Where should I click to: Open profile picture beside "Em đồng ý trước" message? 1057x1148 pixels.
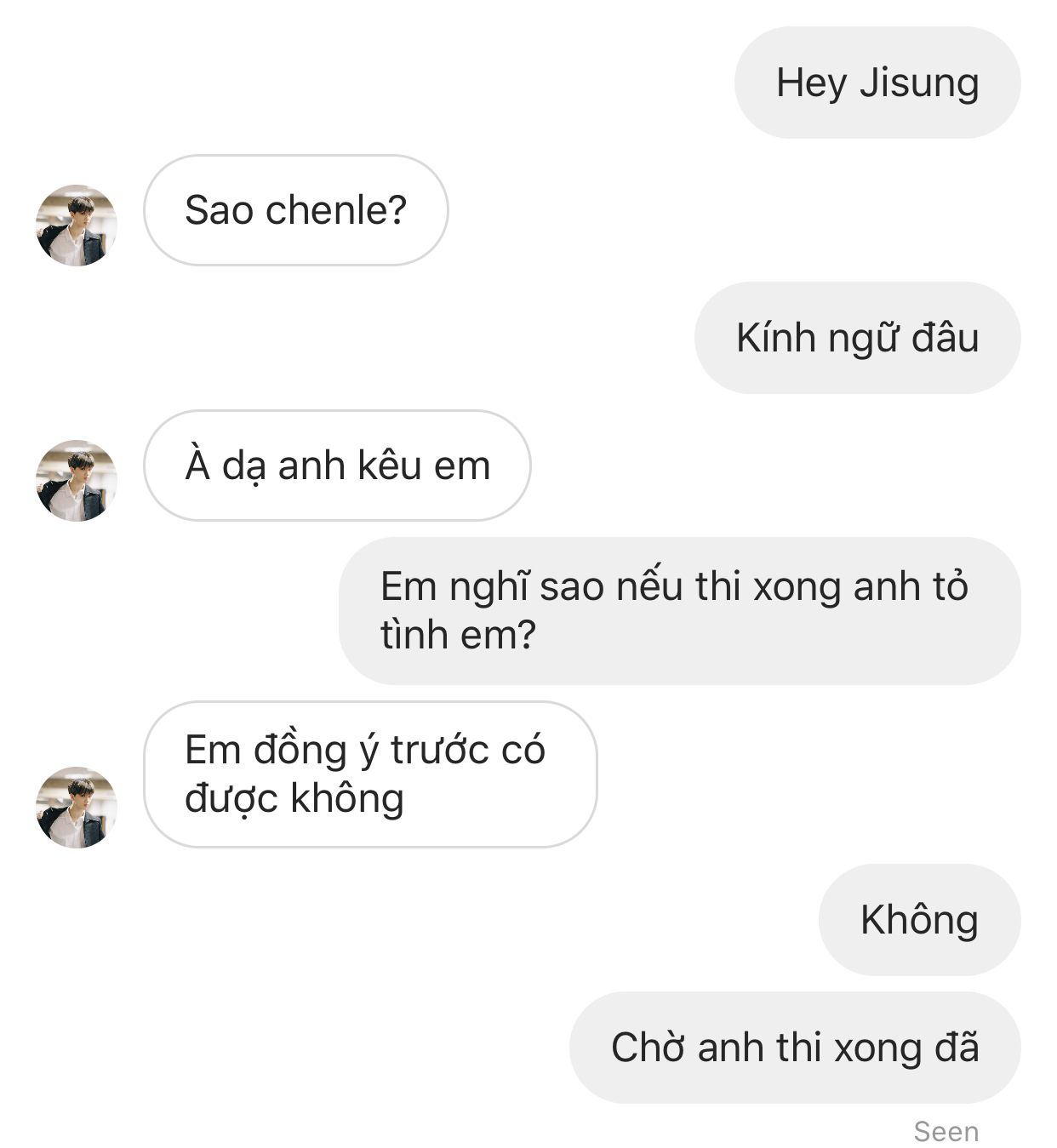click(x=76, y=808)
